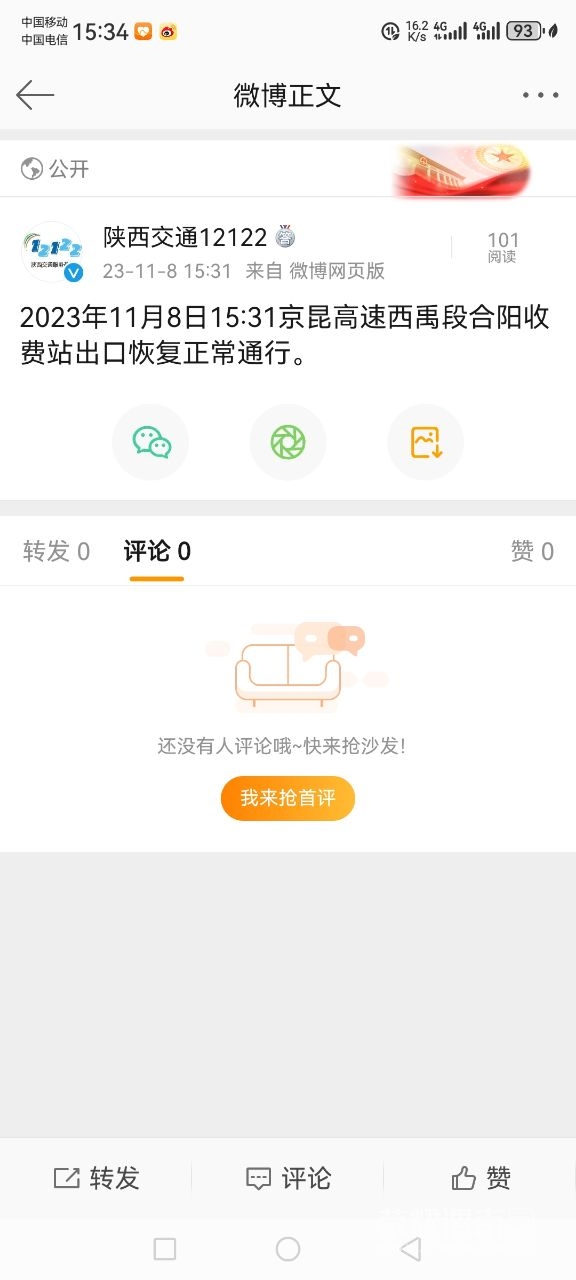Open the 陕西交通12122 profile avatar
Viewport: 576px width, 1280px height.
pos(52,252)
